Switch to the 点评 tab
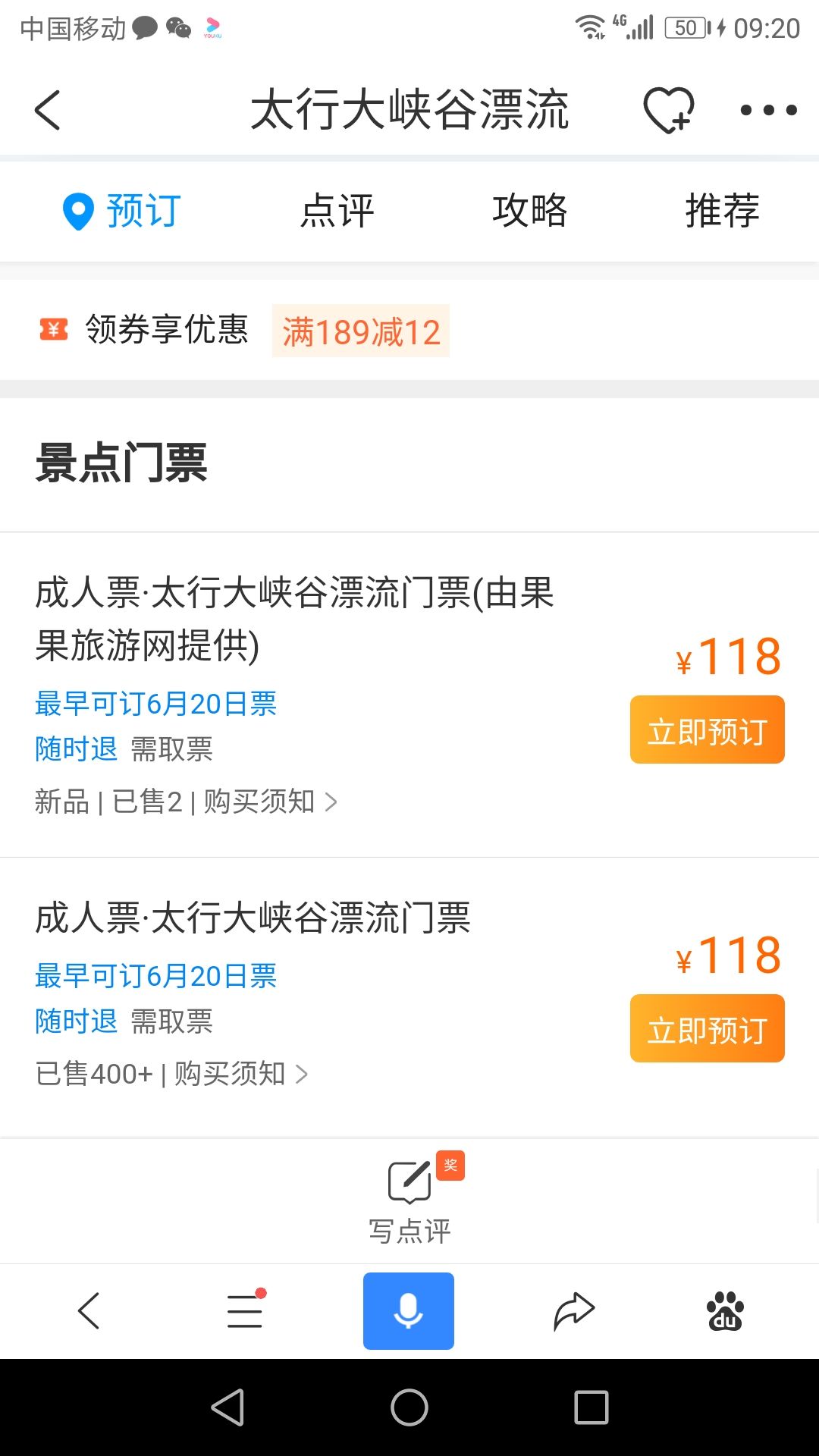Image resolution: width=819 pixels, height=1456 pixels. point(337,211)
